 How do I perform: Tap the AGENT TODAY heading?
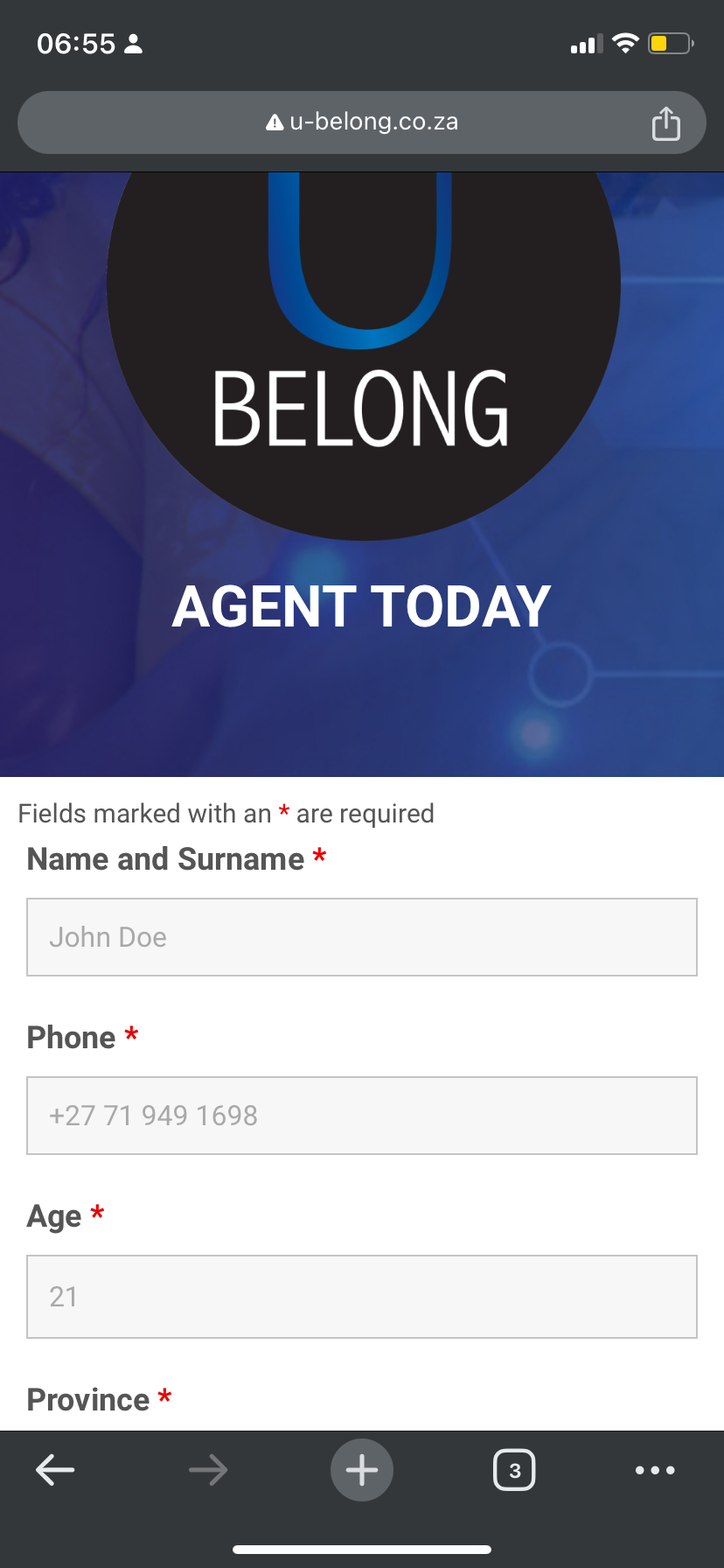(x=361, y=604)
